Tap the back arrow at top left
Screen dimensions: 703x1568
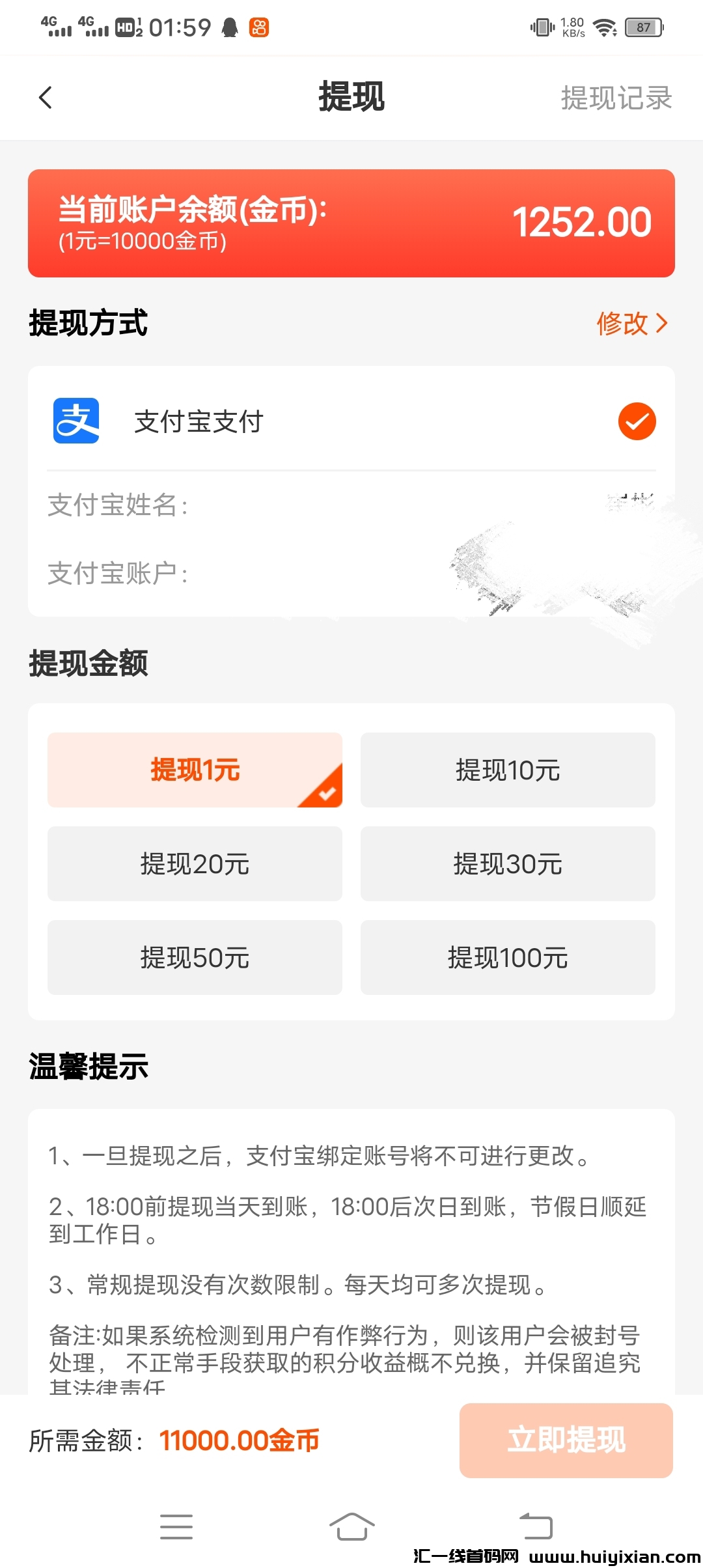tap(44, 96)
